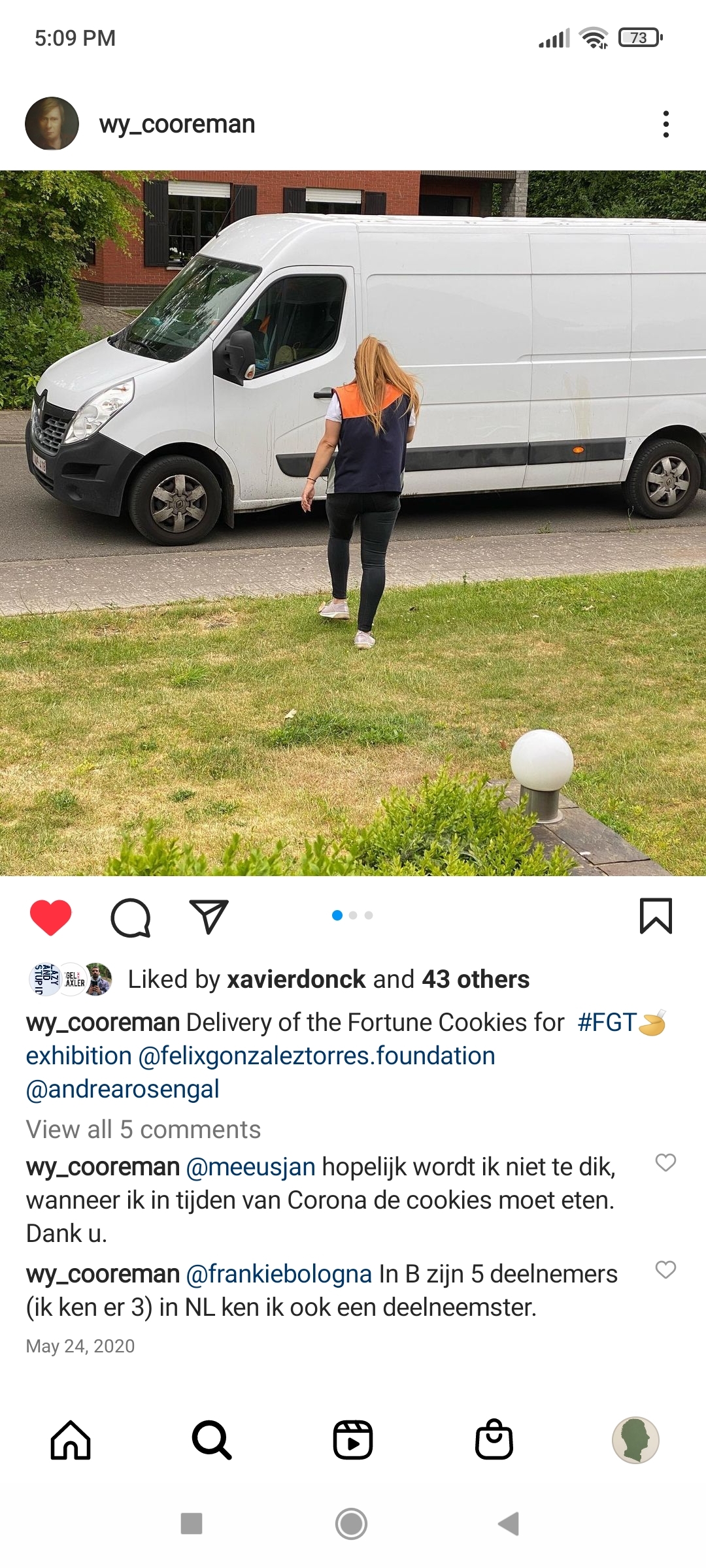The image size is (706, 1568).
Task: Open the Reels tab
Action: tap(353, 1440)
